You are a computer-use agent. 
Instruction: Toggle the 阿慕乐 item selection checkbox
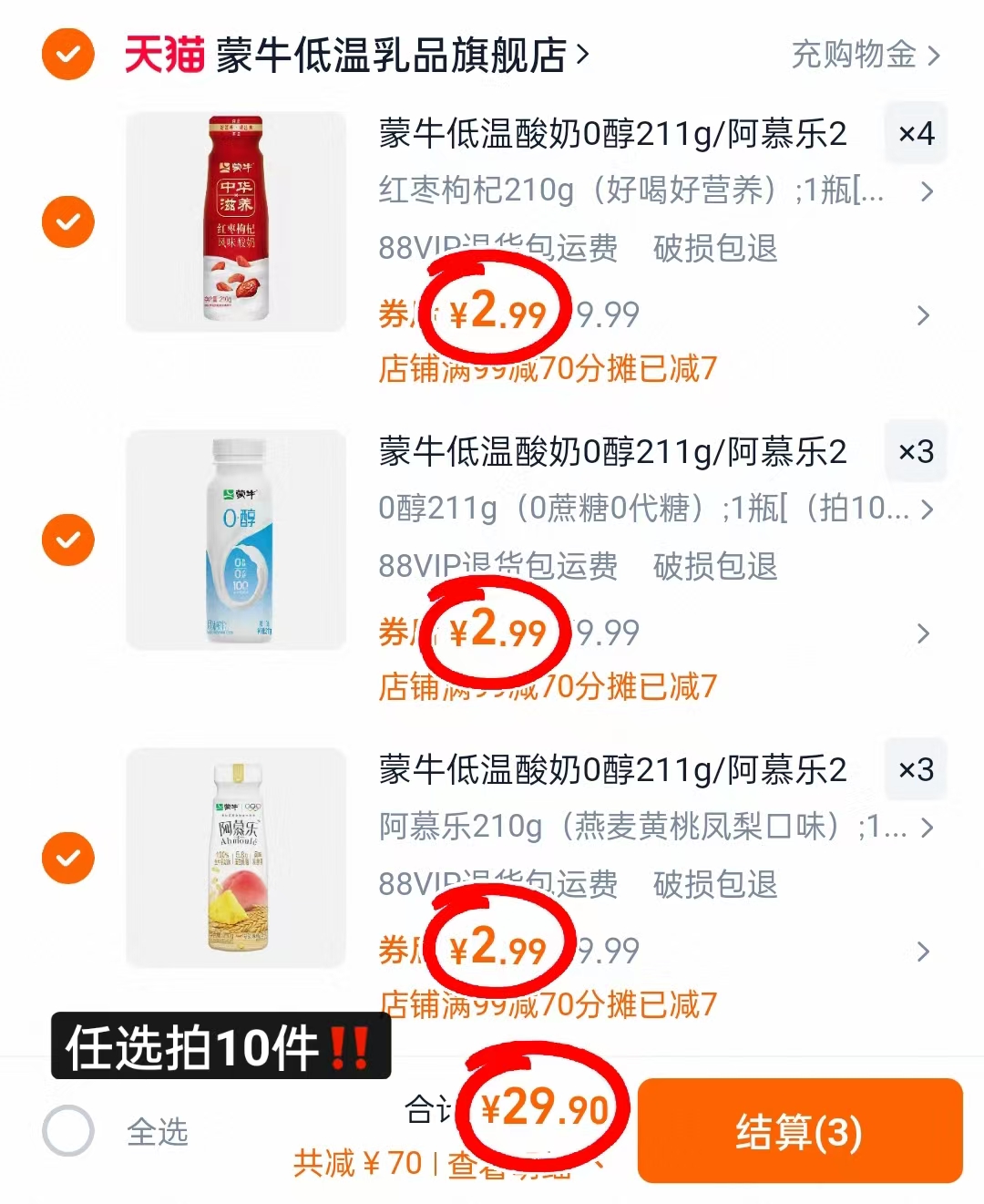67,857
